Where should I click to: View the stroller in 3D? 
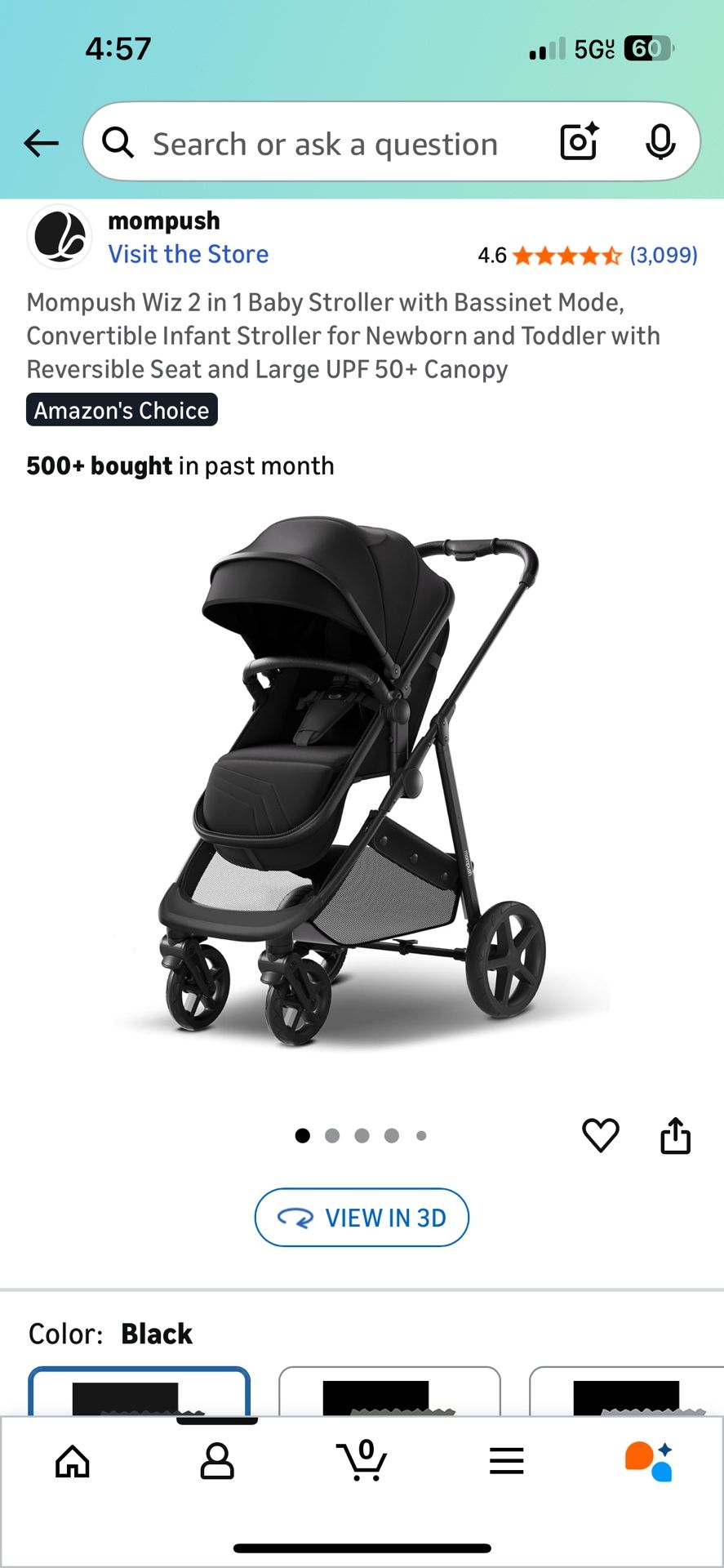coord(362,1218)
